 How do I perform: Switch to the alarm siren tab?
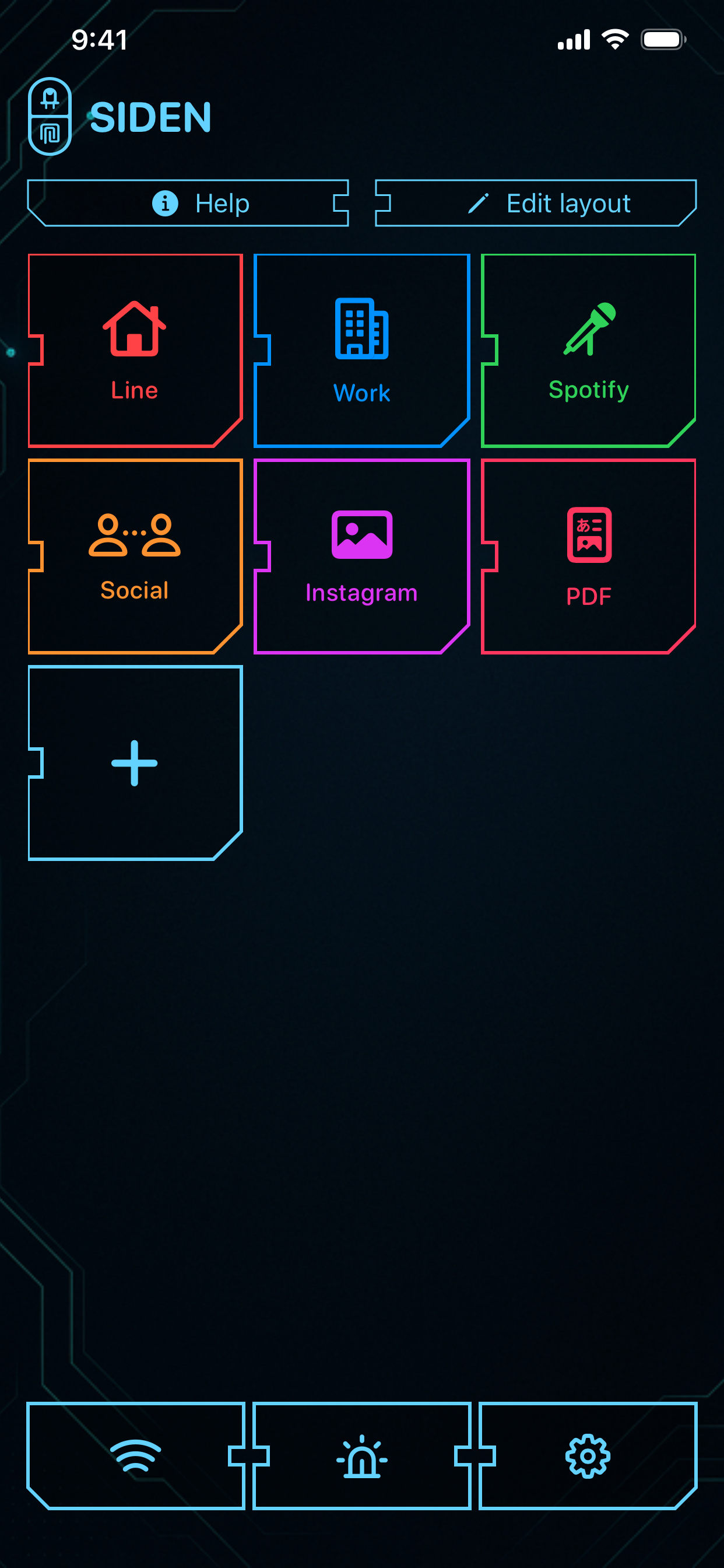(361, 1456)
